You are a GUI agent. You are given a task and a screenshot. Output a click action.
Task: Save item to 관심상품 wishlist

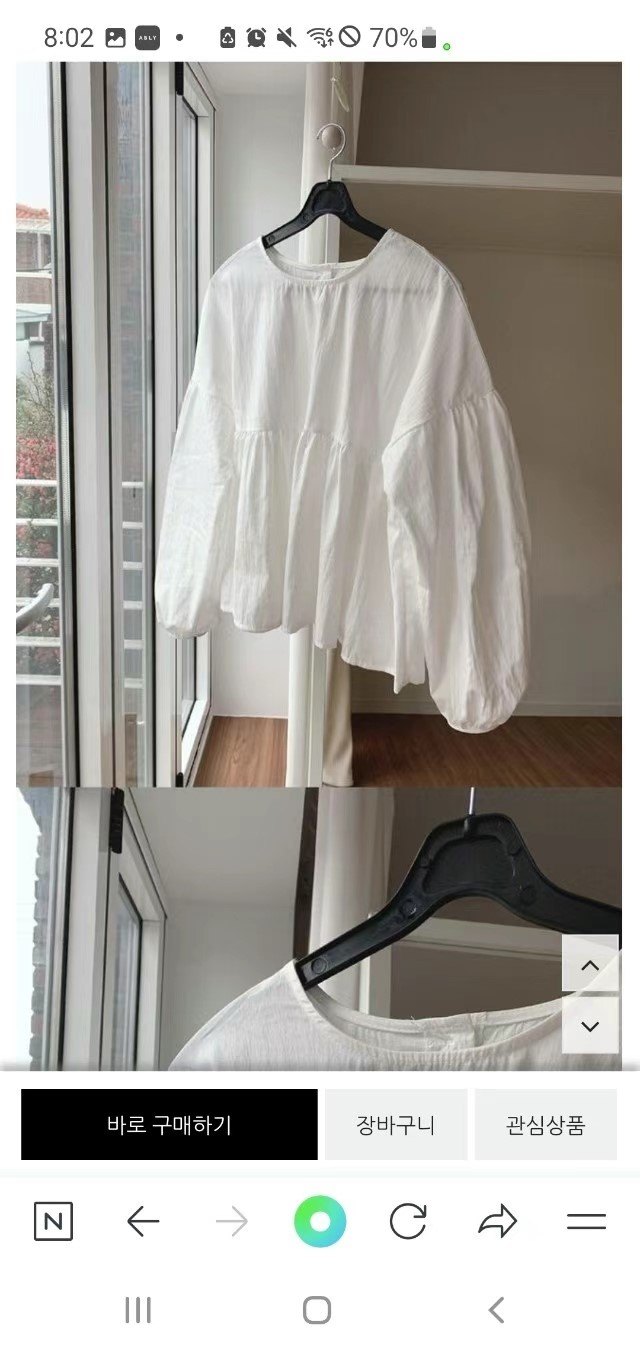[546, 1124]
